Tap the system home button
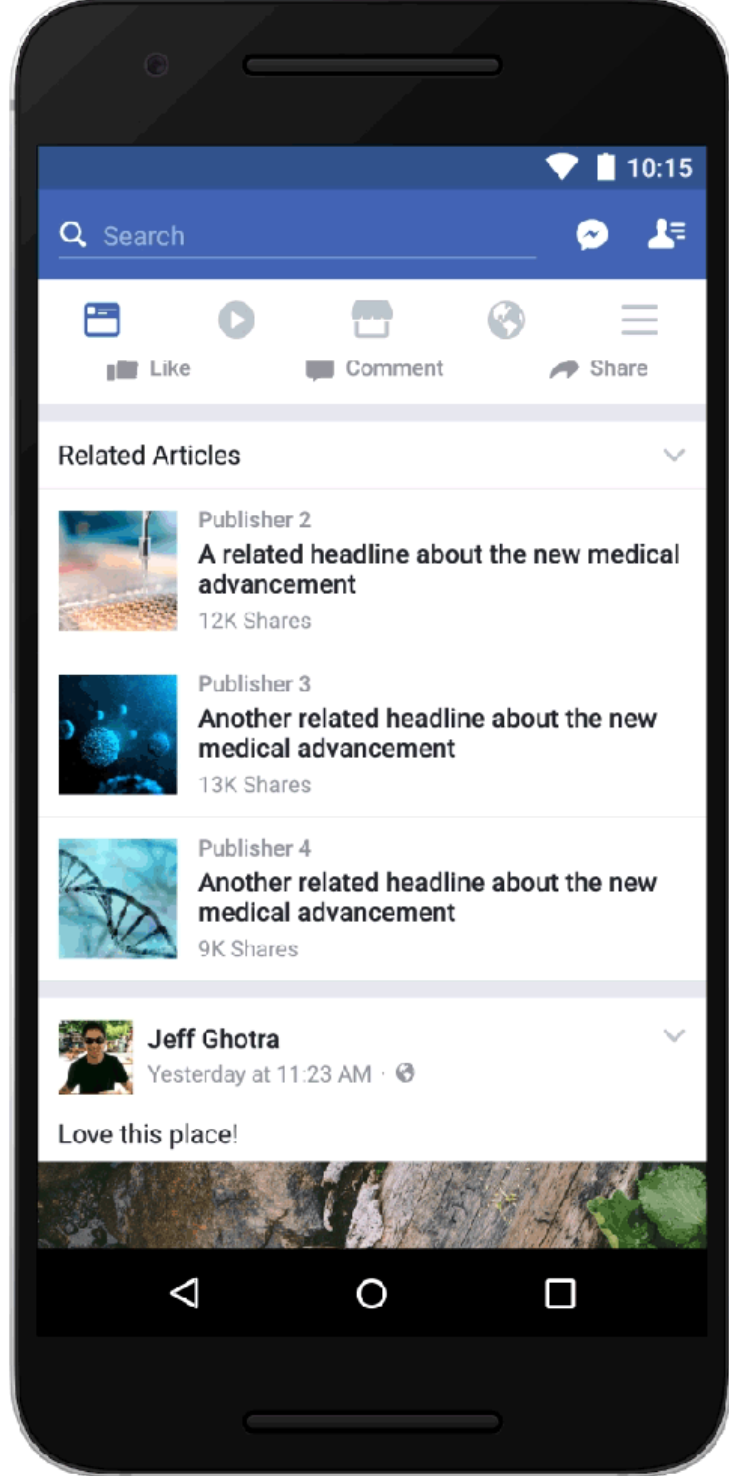729x1476 pixels. [x=371, y=1293]
